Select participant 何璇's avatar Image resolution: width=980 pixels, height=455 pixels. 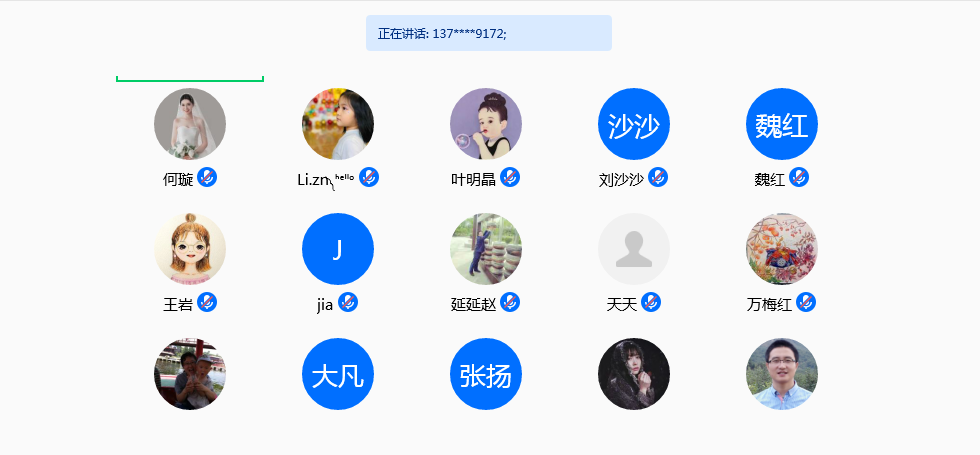point(190,124)
